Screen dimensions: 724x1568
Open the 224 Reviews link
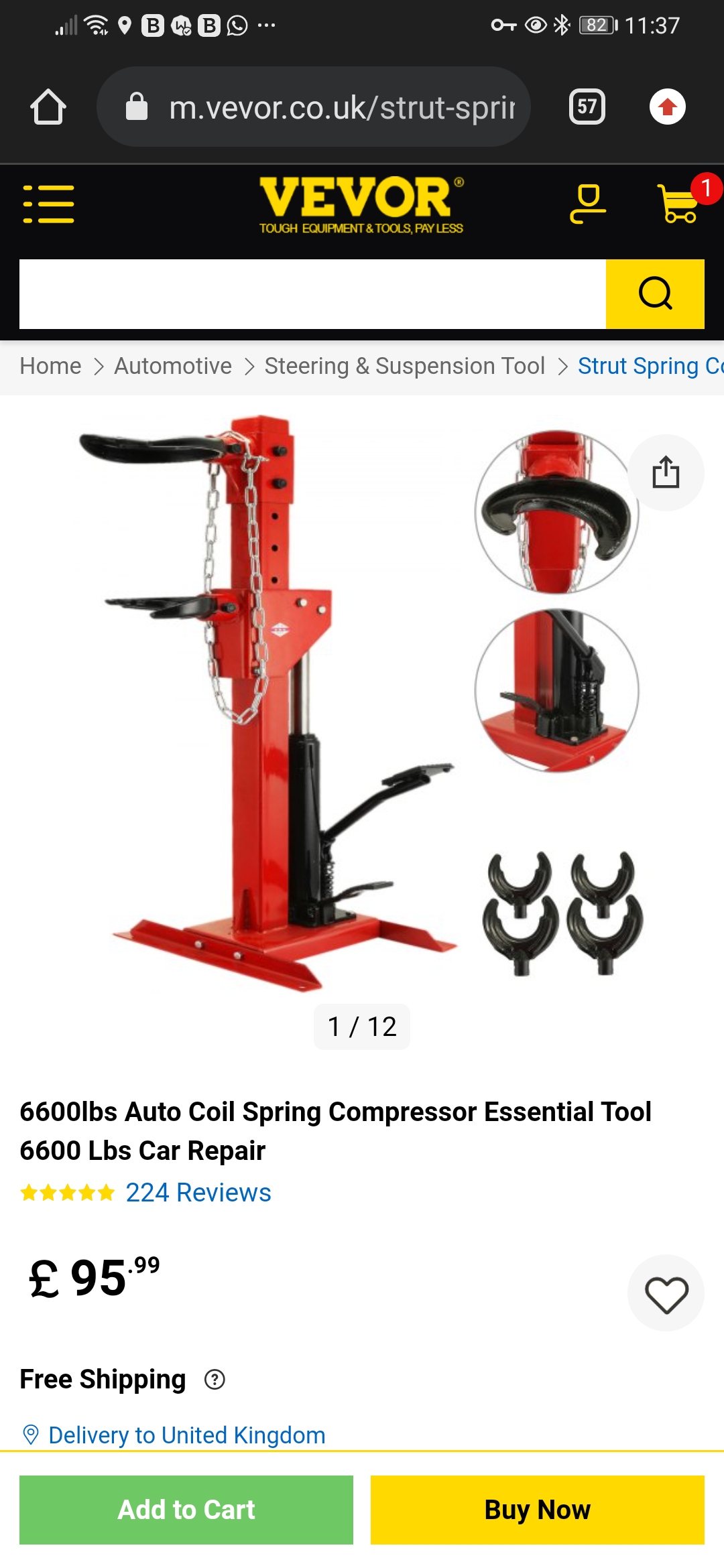(x=198, y=1193)
